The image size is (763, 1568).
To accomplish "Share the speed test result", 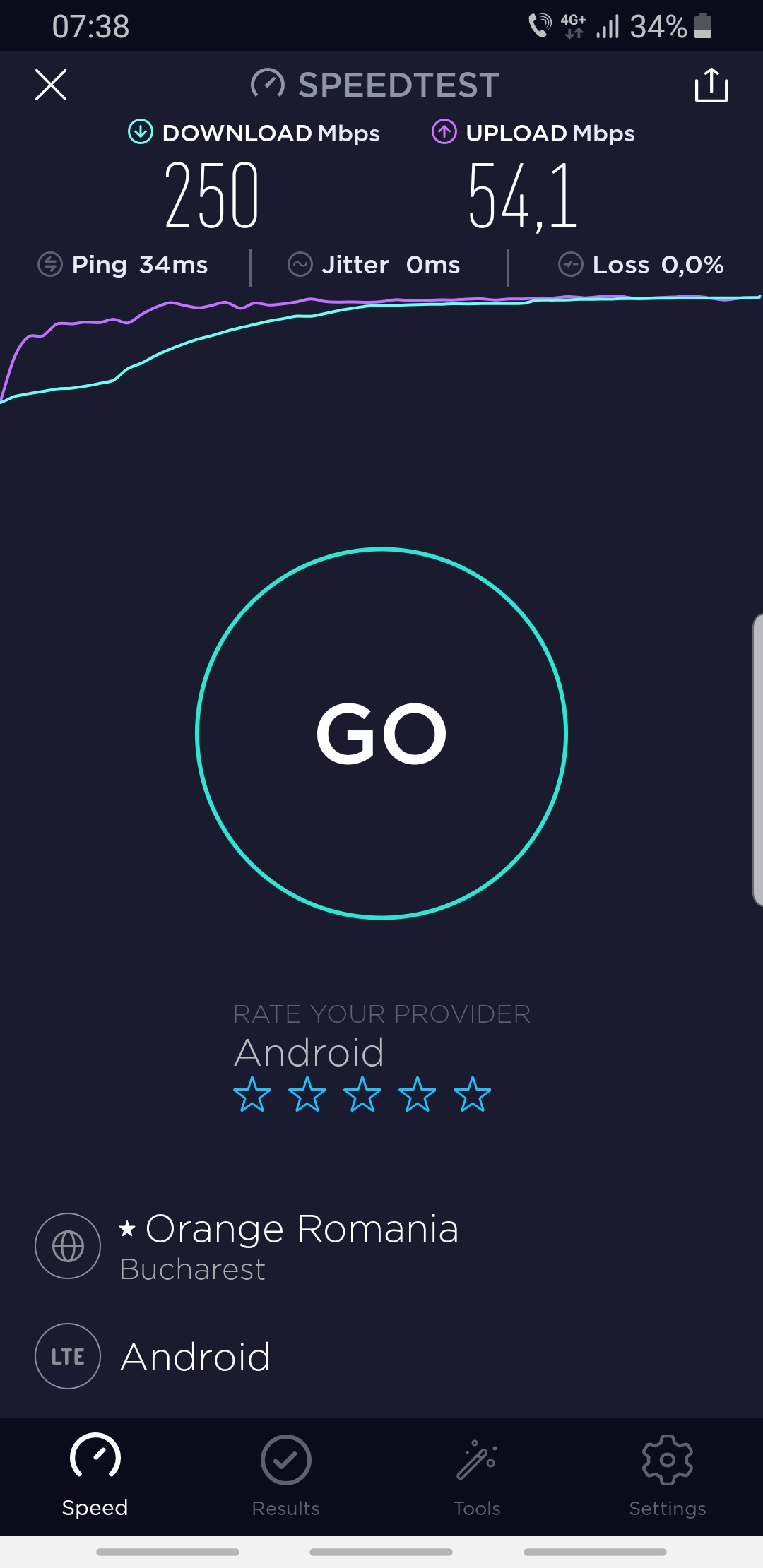I will (711, 85).
